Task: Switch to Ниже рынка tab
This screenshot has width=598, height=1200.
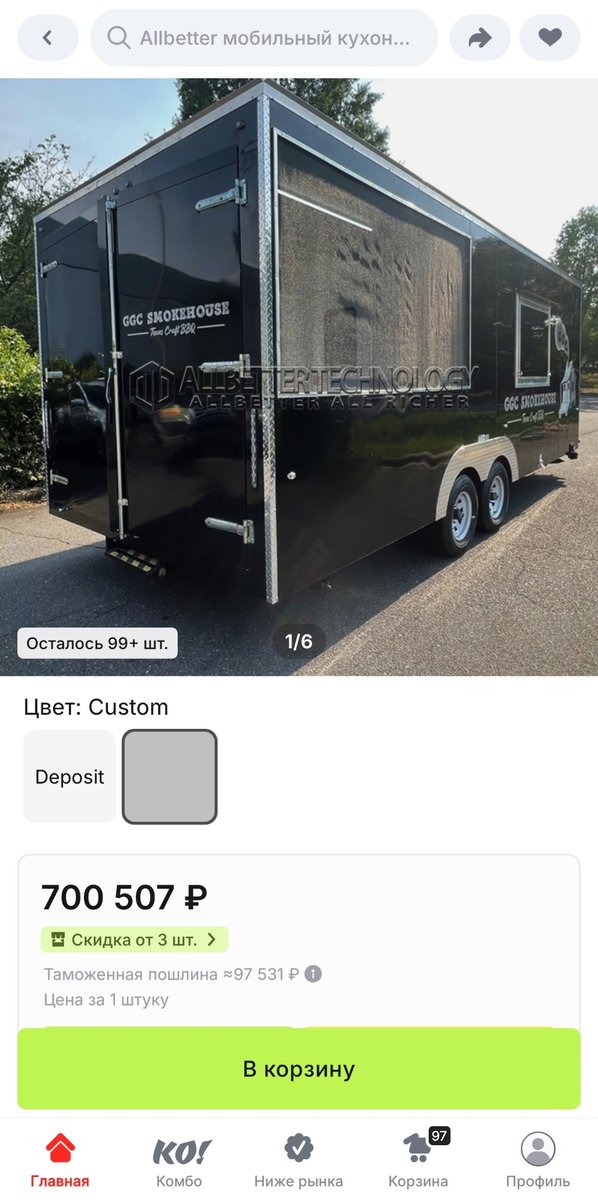Action: pos(299,1160)
